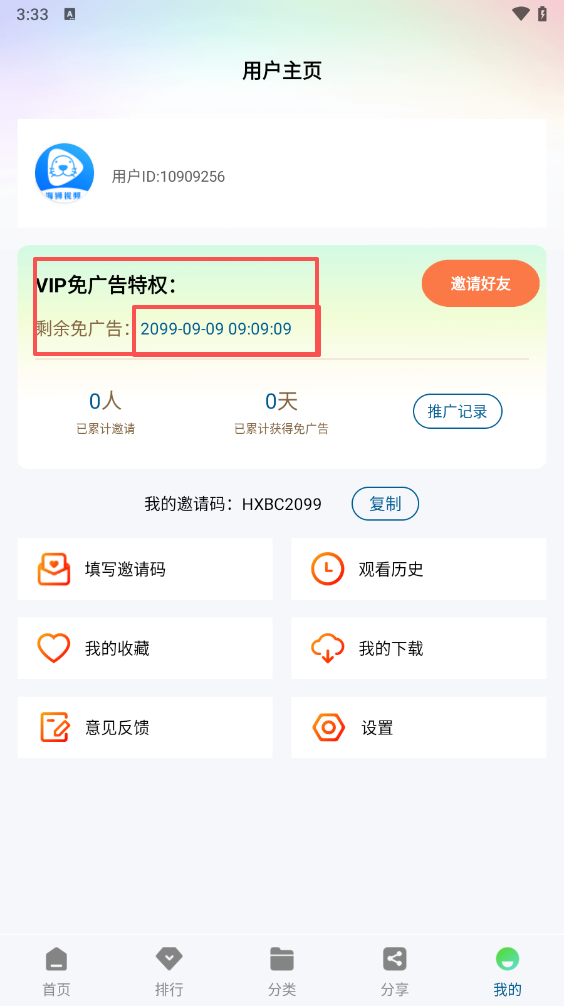The width and height of the screenshot is (564, 1006).
Task: Open 推广记录 promotion records
Action: [457, 411]
